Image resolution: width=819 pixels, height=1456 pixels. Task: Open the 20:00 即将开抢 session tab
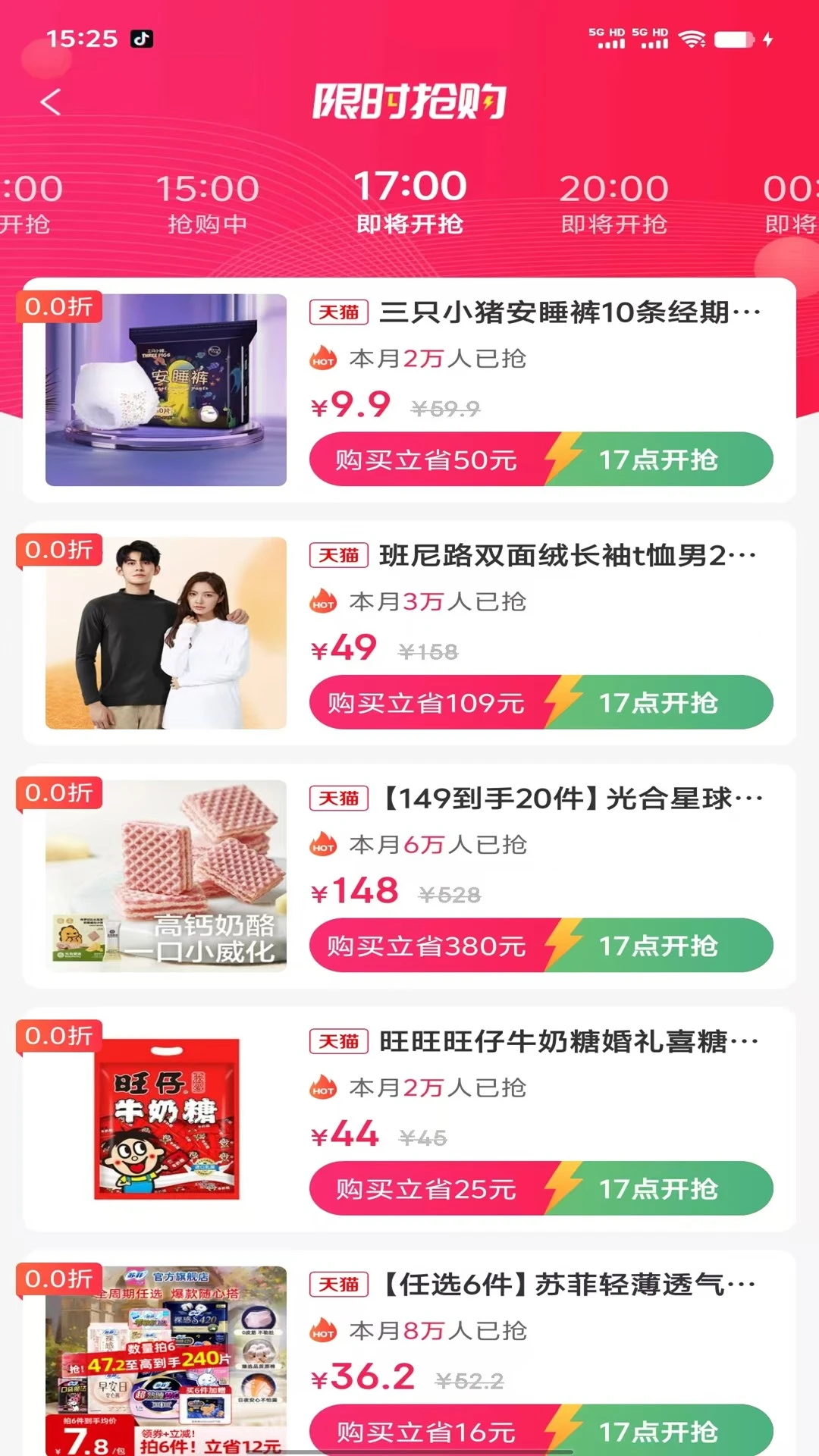click(x=614, y=201)
